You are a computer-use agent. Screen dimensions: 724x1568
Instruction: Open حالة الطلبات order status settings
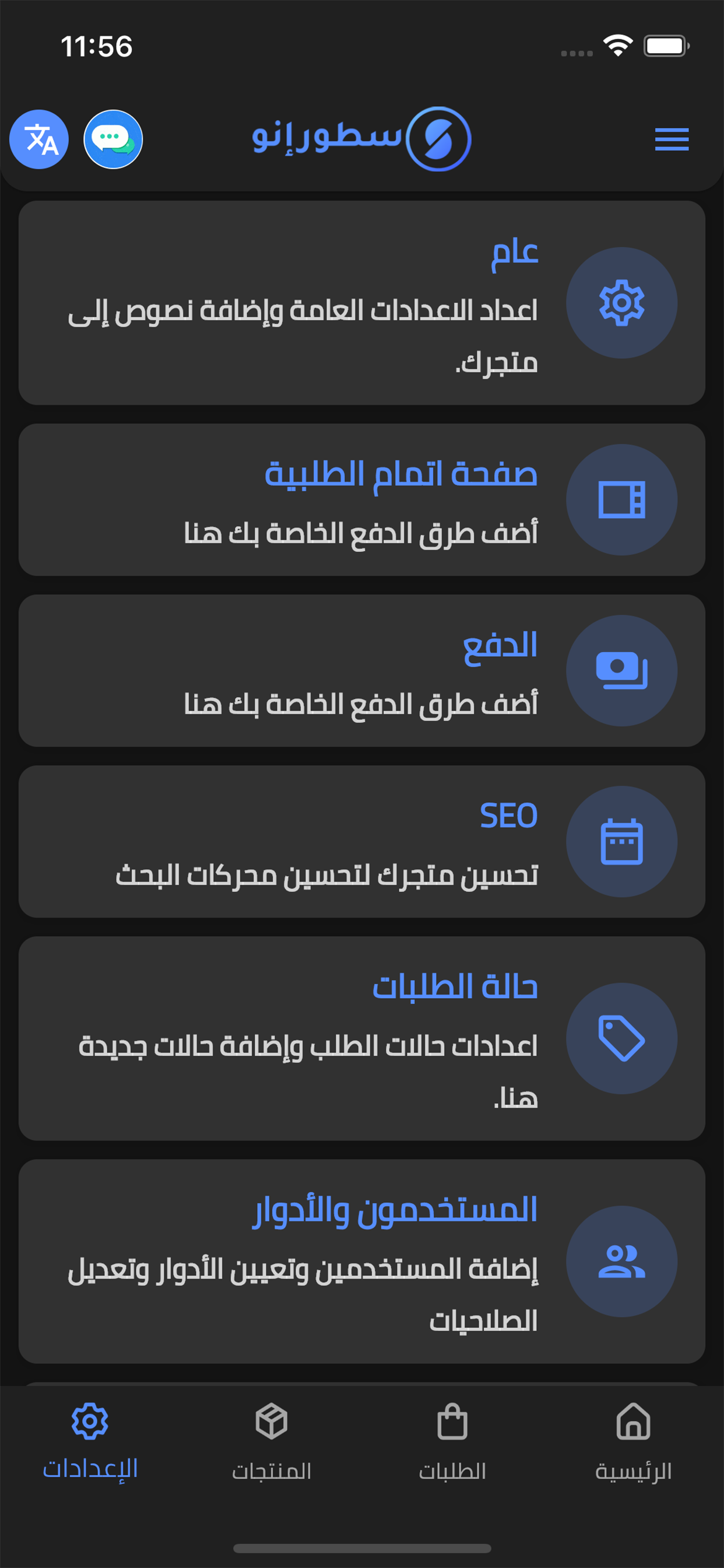[362, 1039]
